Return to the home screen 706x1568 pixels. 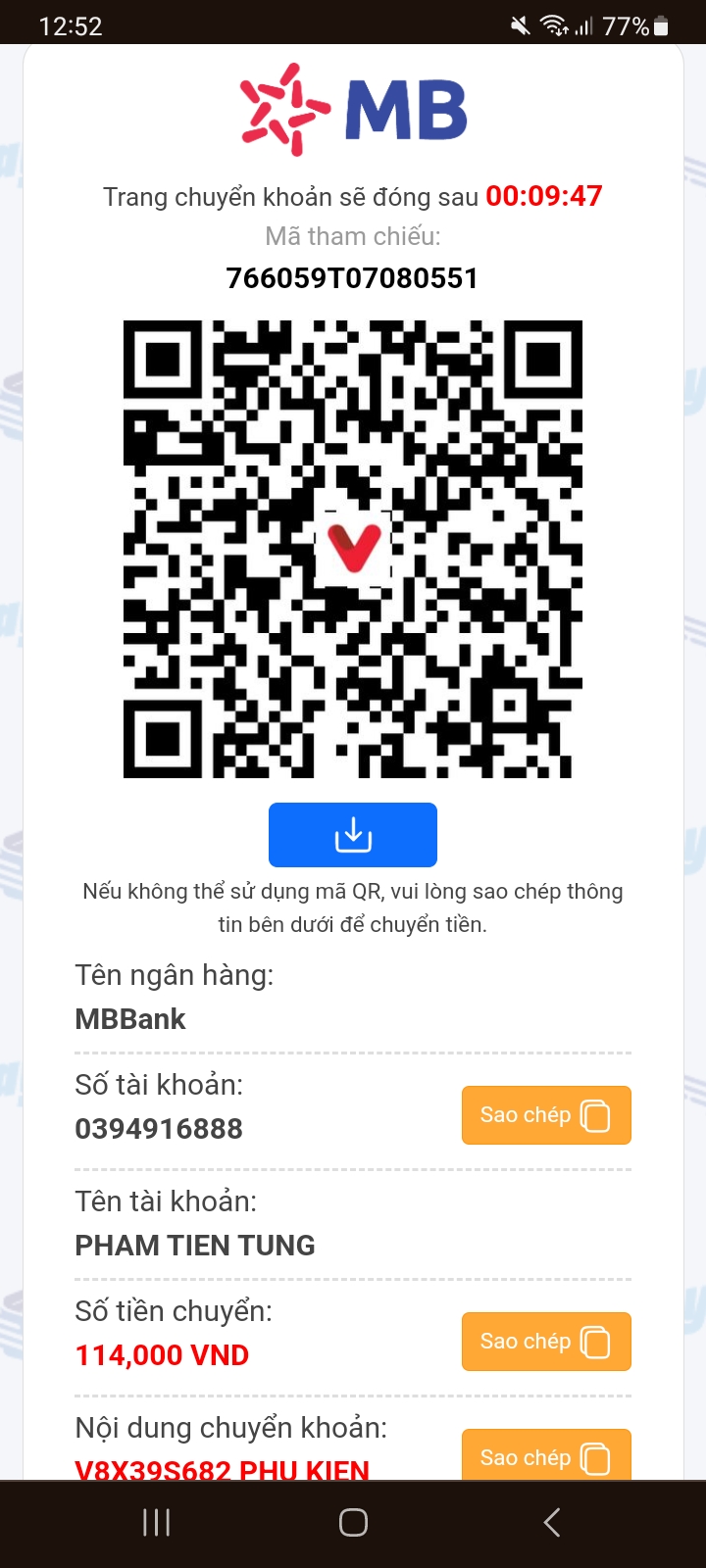point(353,1522)
